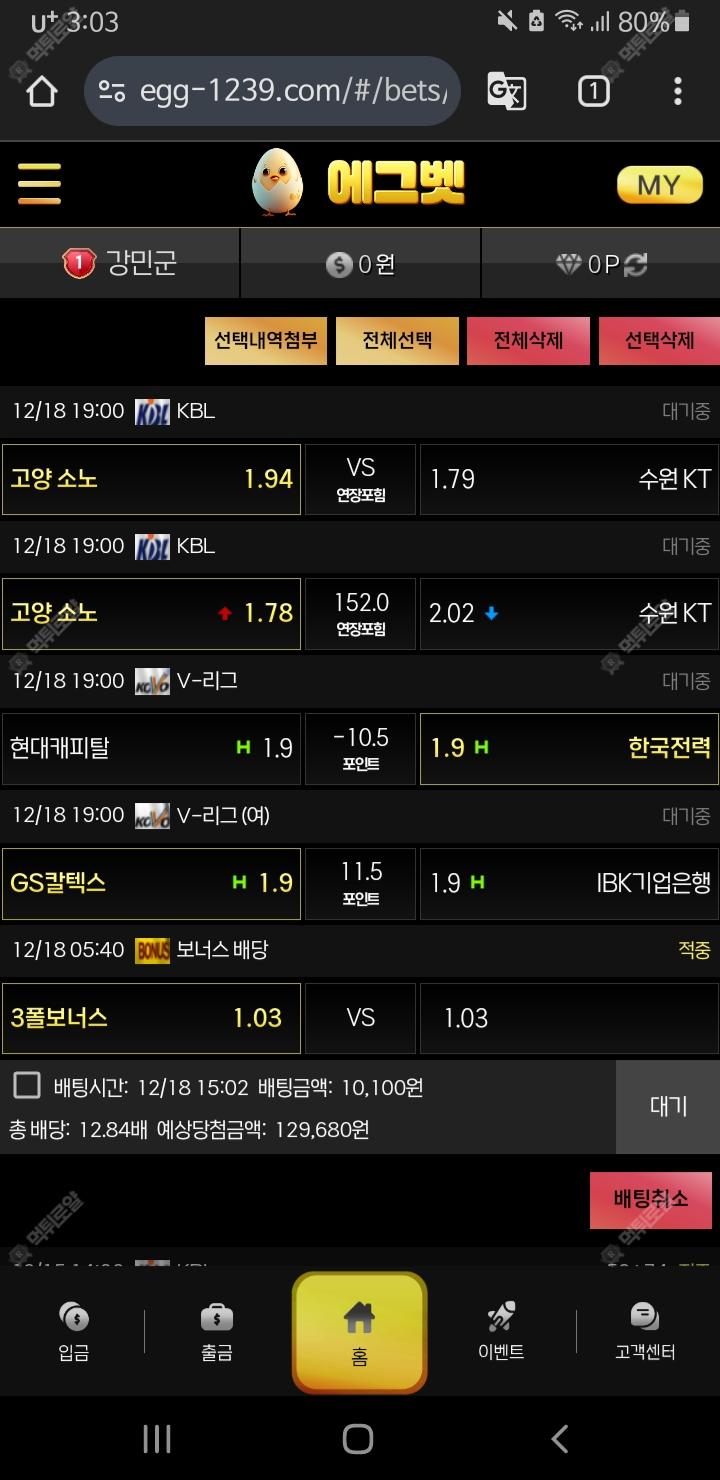Open 고객센터 customer center tab
The height and width of the screenshot is (1480, 720).
coord(645,1332)
